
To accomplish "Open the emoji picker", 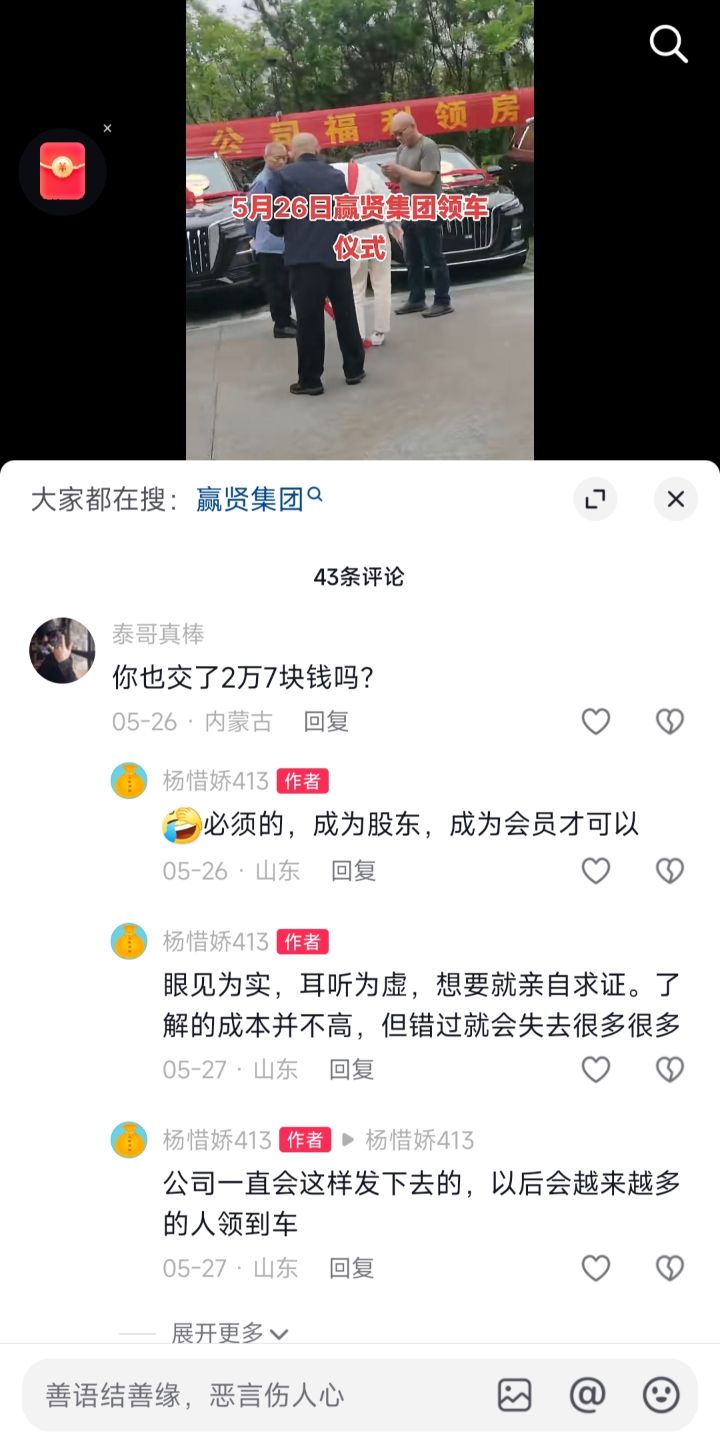I will (661, 1395).
